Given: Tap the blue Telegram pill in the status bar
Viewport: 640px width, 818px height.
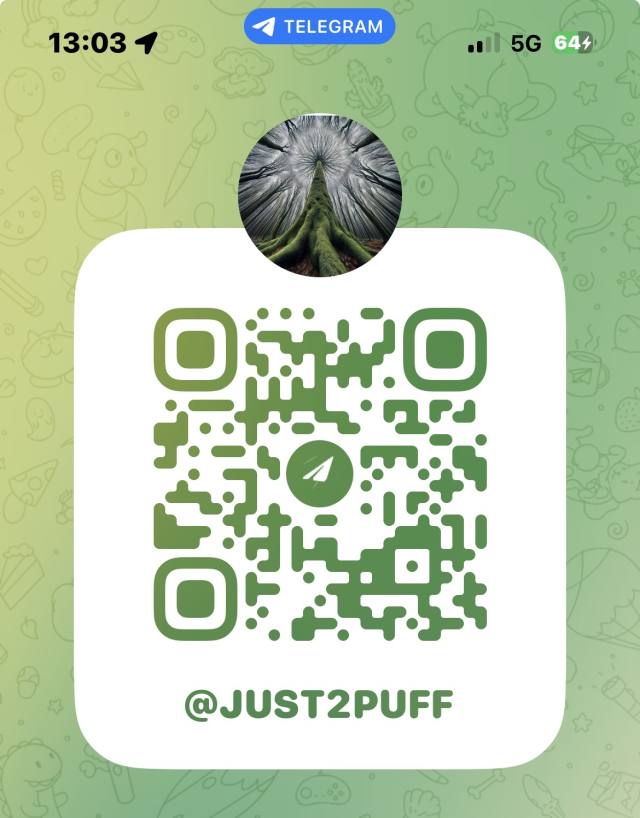Looking at the screenshot, I should 319,27.
